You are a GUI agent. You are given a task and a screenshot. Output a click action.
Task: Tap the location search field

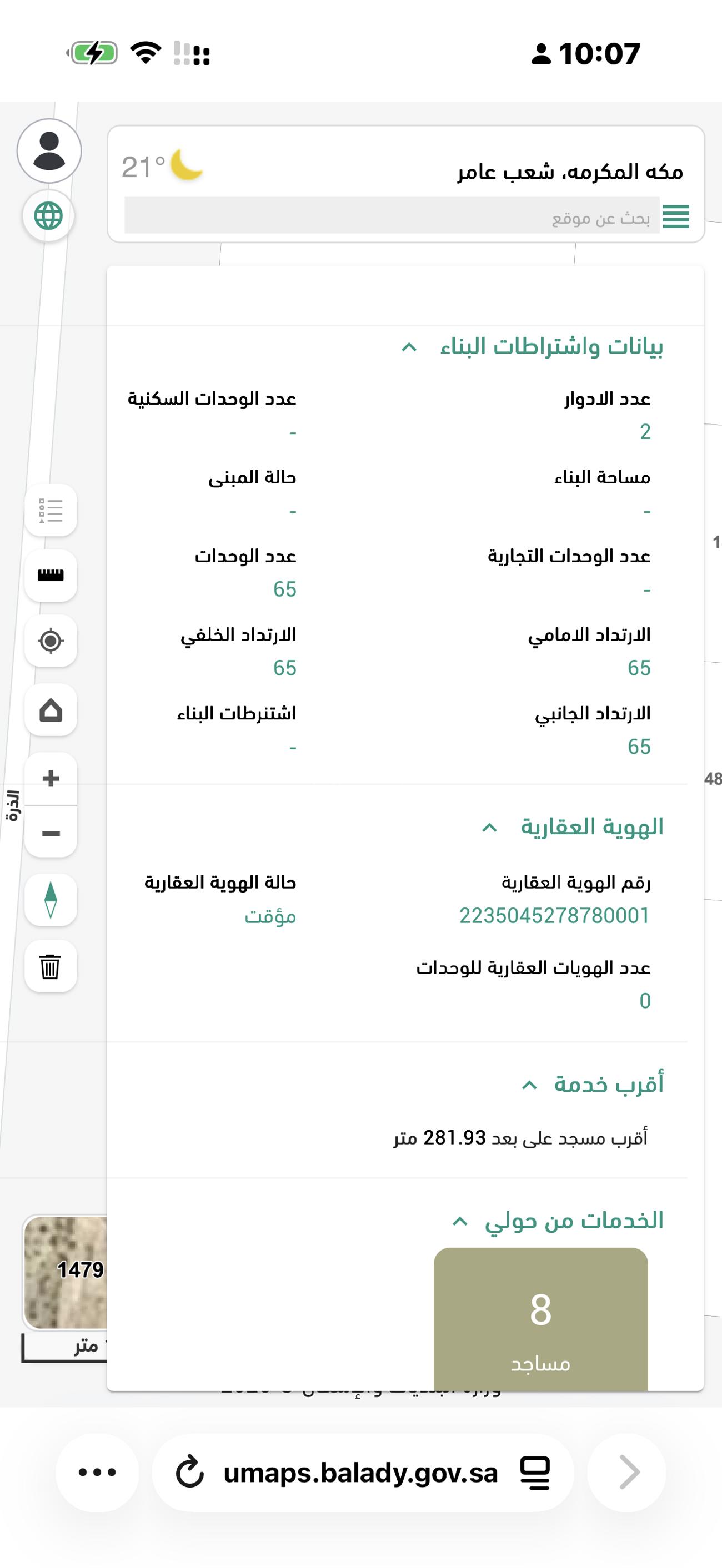tap(390, 216)
